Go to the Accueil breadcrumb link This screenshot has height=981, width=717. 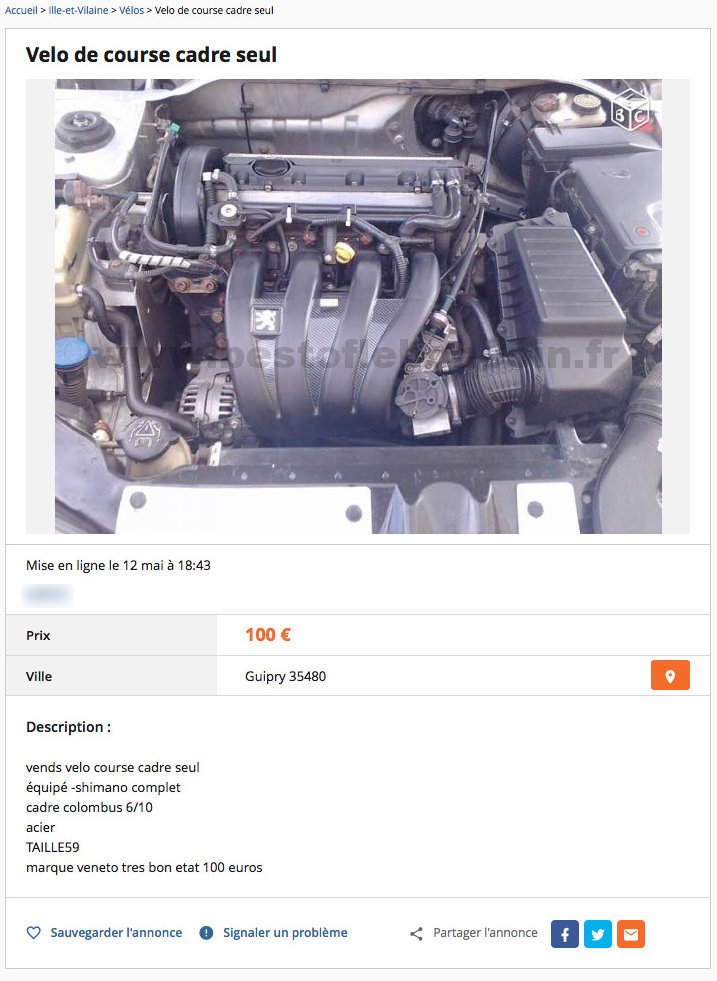(21, 10)
